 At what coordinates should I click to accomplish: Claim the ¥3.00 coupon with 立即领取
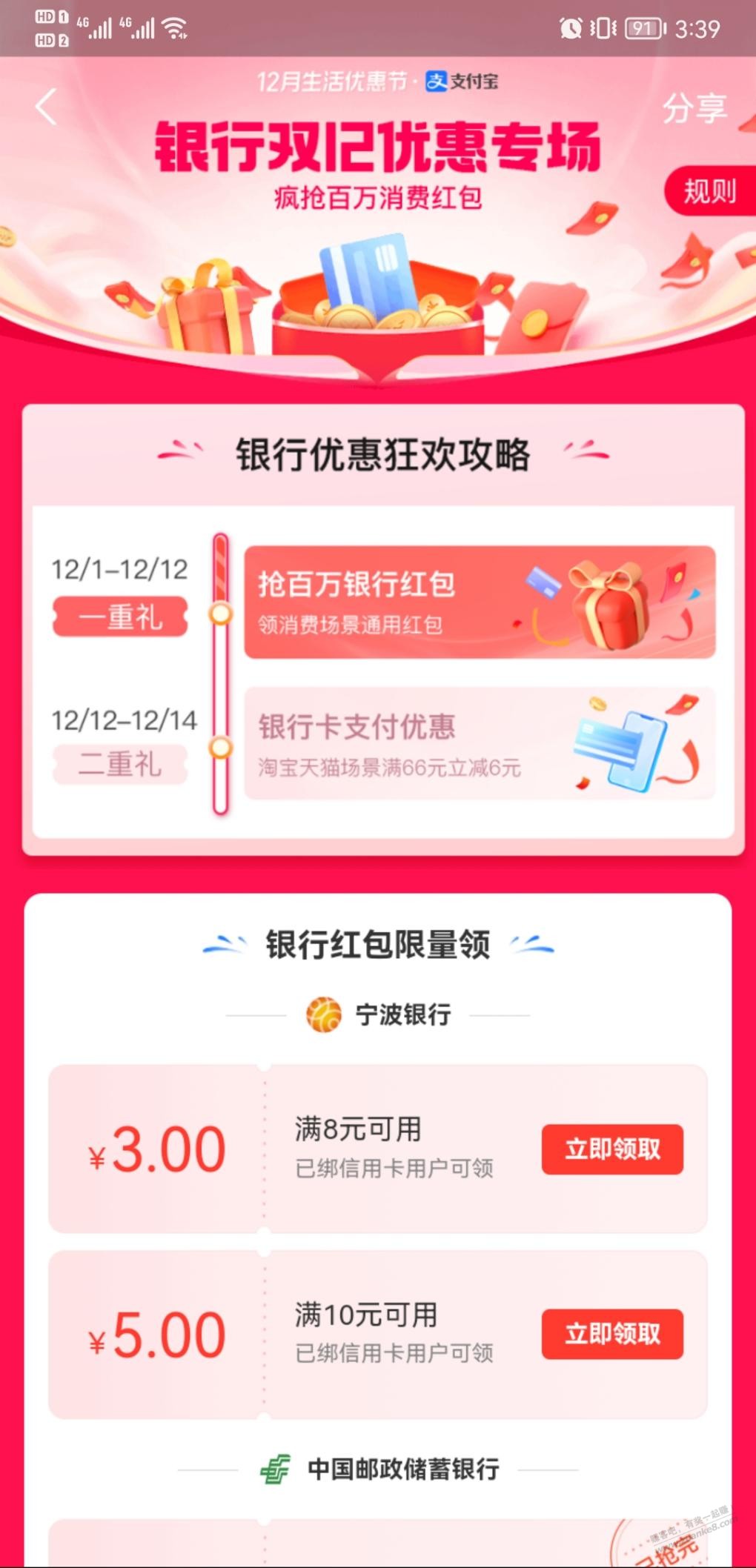[611, 1149]
